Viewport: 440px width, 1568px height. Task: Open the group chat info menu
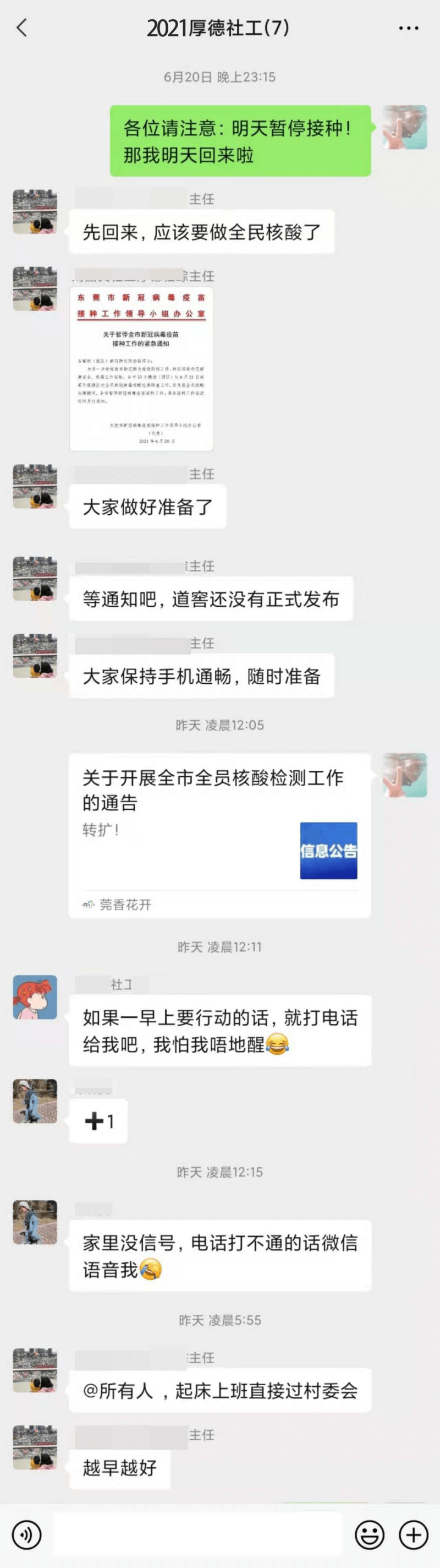coord(408,28)
